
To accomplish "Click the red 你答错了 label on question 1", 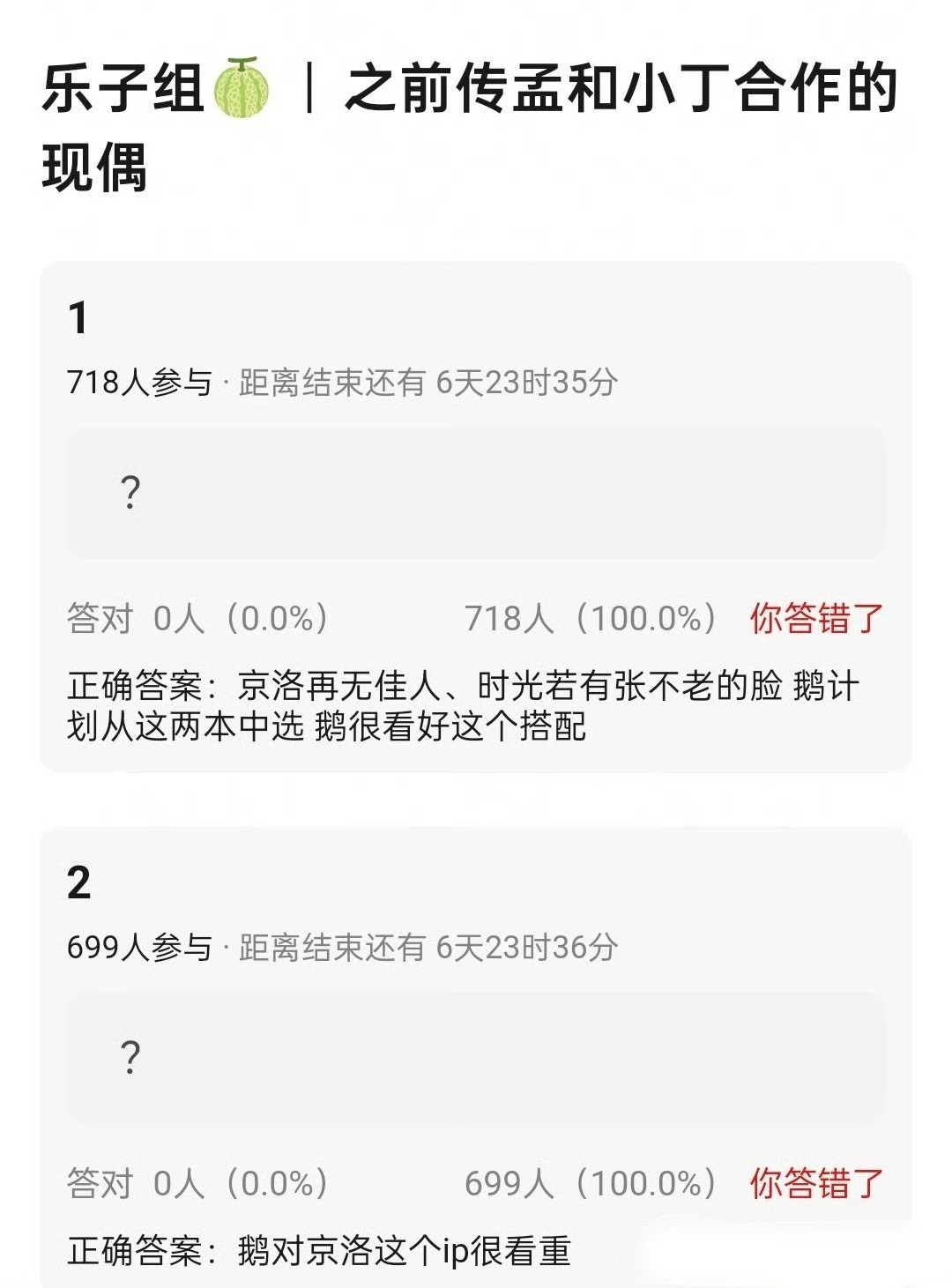I will (818, 616).
